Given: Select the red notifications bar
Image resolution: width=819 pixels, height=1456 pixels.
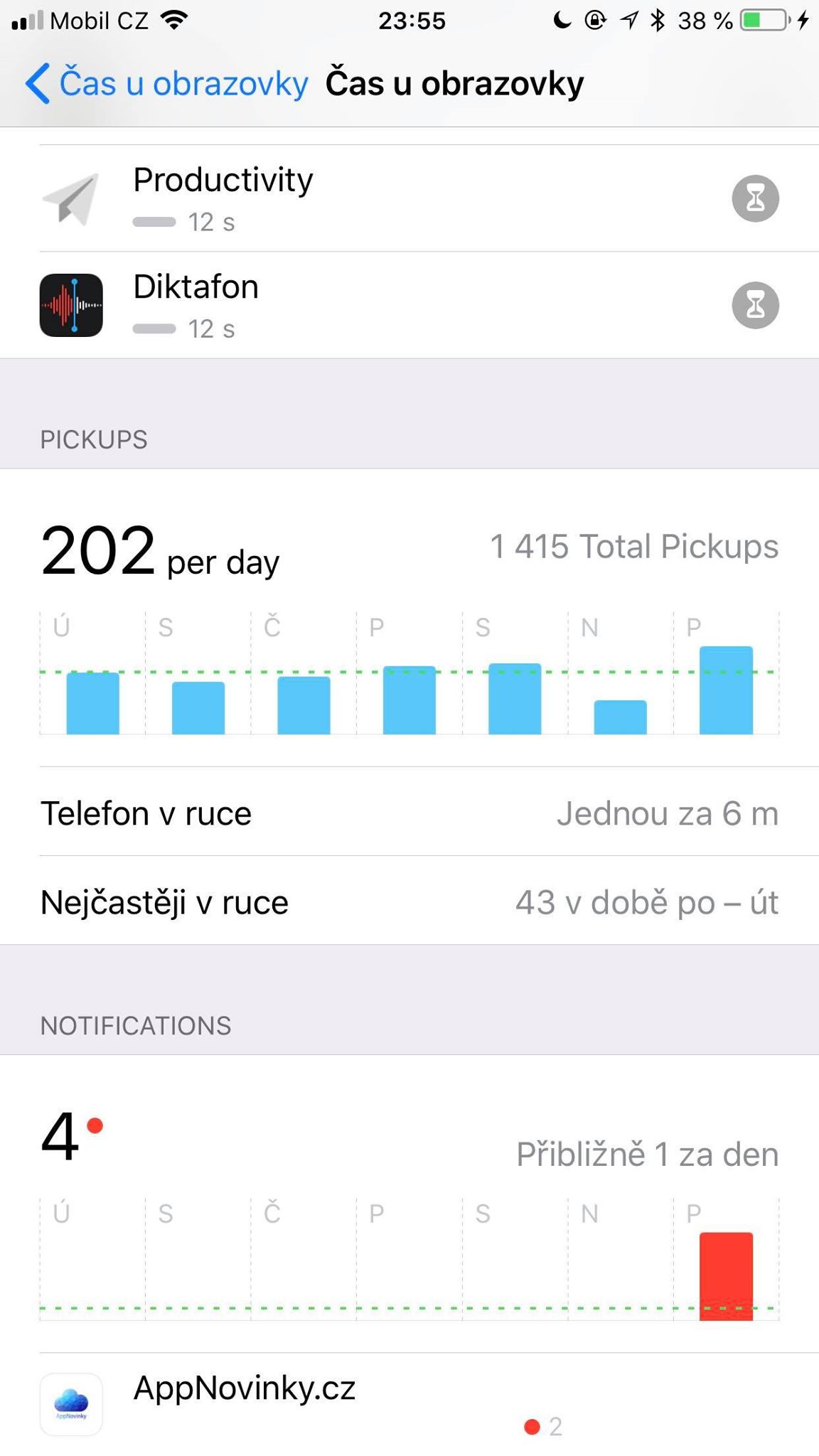Looking at the screenshot, I should pos(726,1276).
